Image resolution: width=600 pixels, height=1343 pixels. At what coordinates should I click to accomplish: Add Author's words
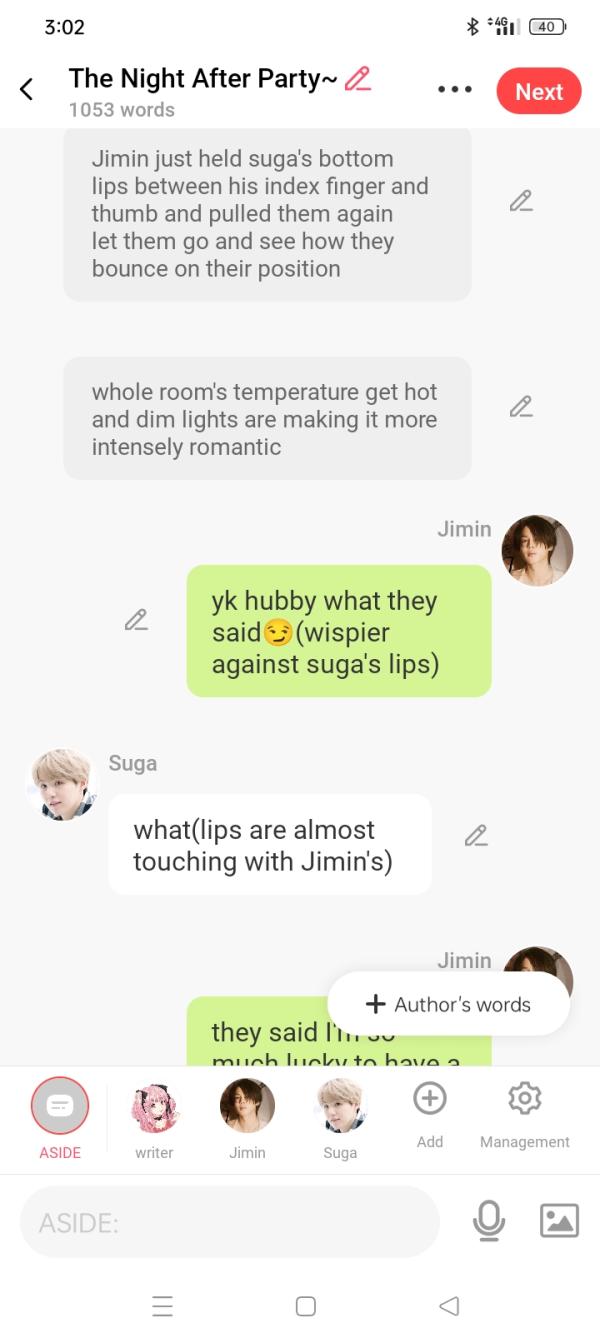(448, 1004)
